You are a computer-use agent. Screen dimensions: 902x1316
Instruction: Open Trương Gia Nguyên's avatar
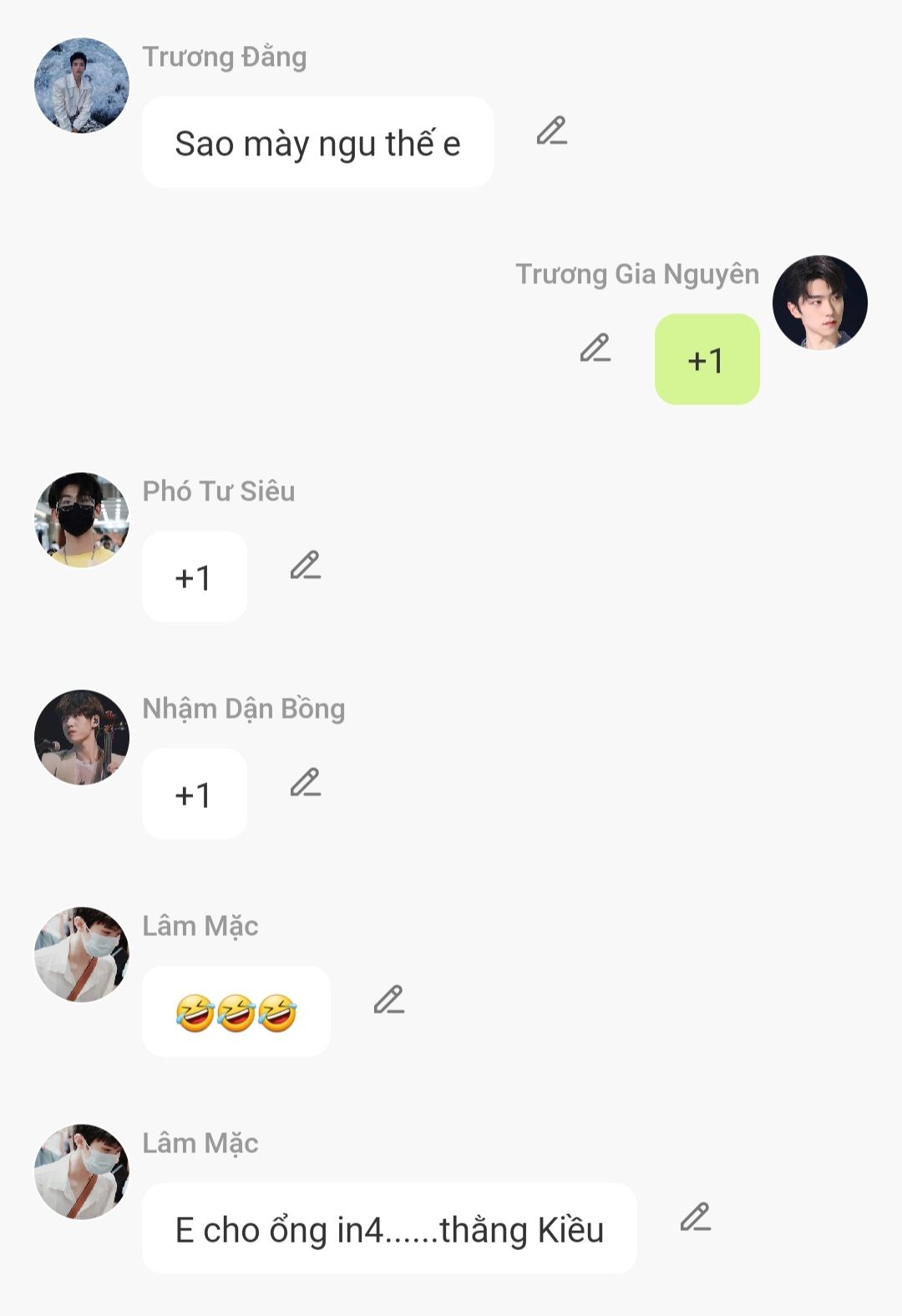(x=820, y=302)
